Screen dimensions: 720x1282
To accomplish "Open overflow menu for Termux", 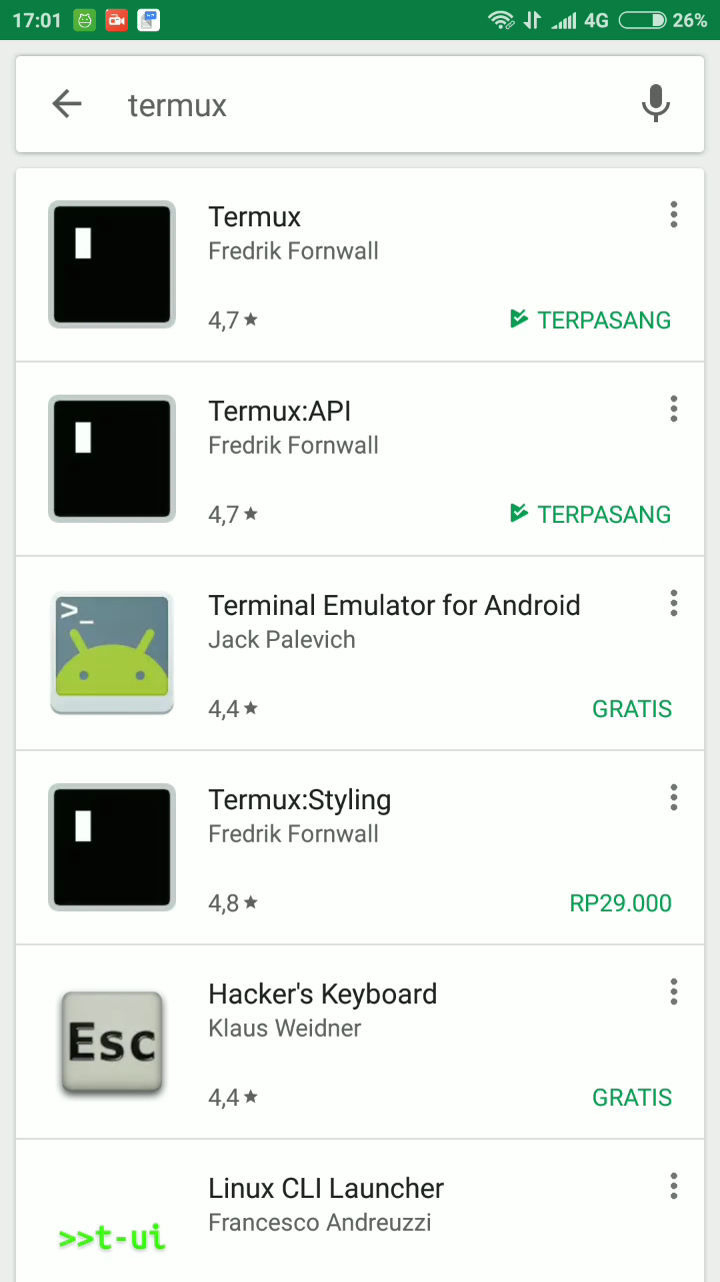I will pyautogui.click(x=673, y=215).
